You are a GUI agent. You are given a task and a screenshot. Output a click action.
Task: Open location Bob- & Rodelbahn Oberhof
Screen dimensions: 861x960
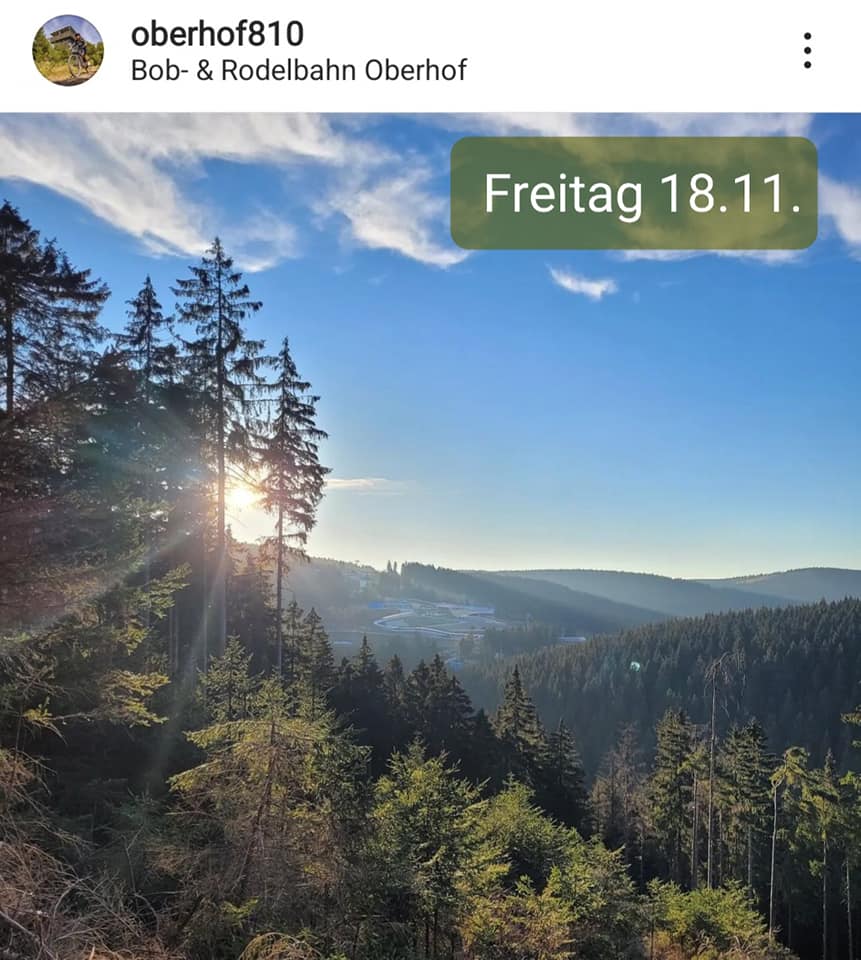pyautogui.click(x=298, y=71)
